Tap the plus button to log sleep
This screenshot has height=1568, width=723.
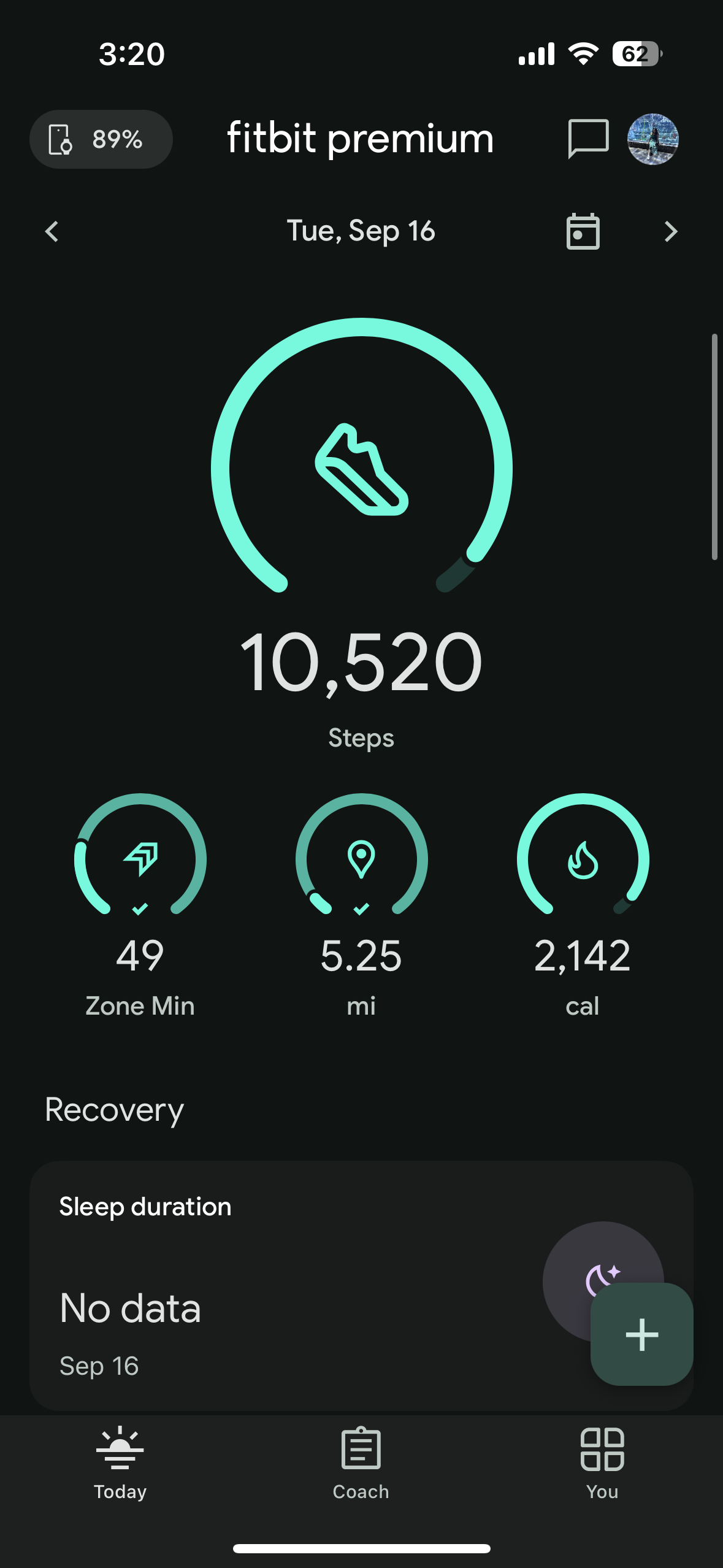click(641, 1334)
